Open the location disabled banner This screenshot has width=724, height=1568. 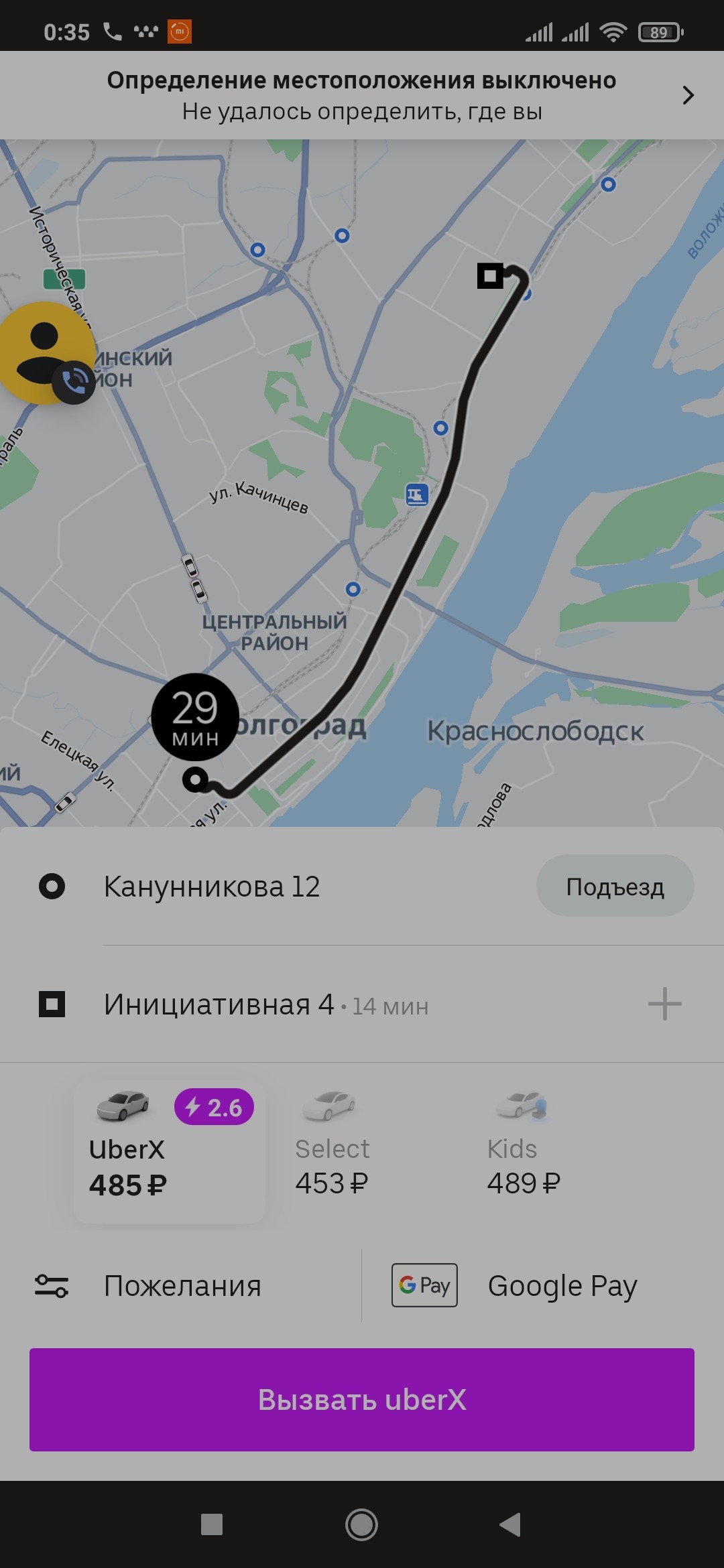(x=362, y=95)
